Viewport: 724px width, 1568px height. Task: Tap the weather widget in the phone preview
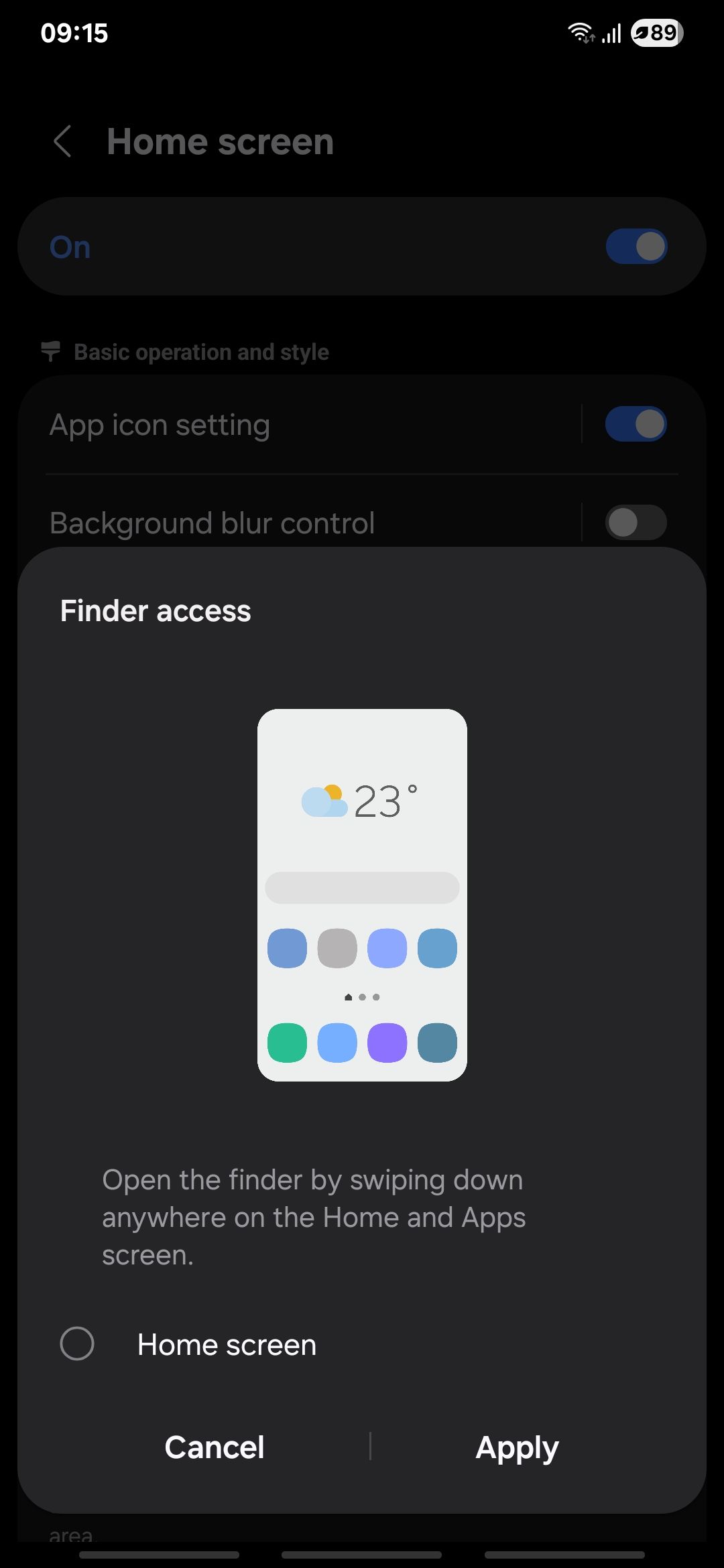(x=360, y=799)
